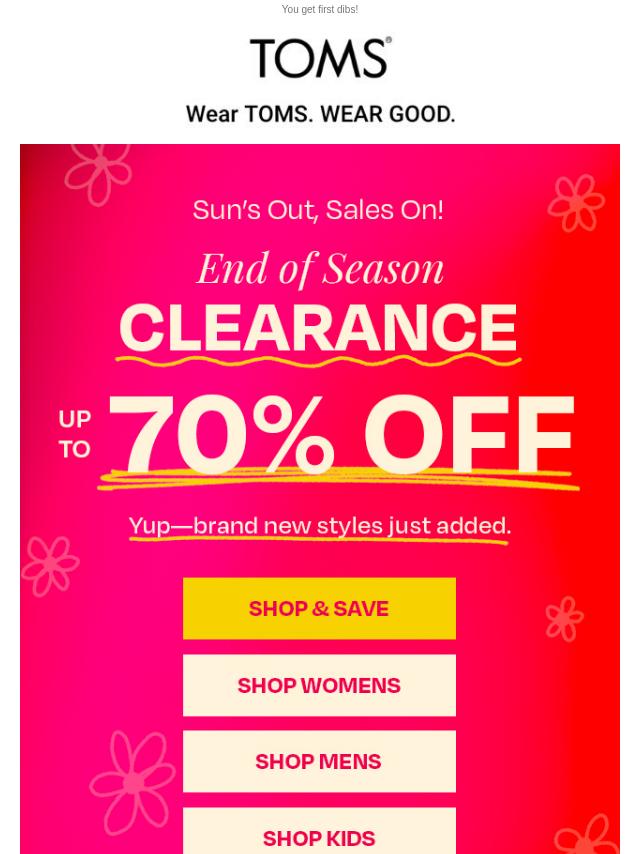Image resolution: width=640 pixels, height=854 pixels.
Task: Select the Shop Mens button
Action: [319, 761]
